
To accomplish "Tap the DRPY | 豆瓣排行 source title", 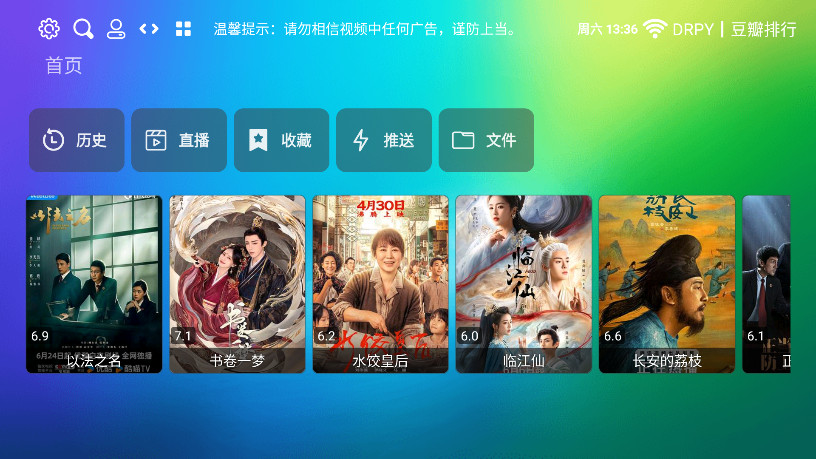I will click(734, 29).
